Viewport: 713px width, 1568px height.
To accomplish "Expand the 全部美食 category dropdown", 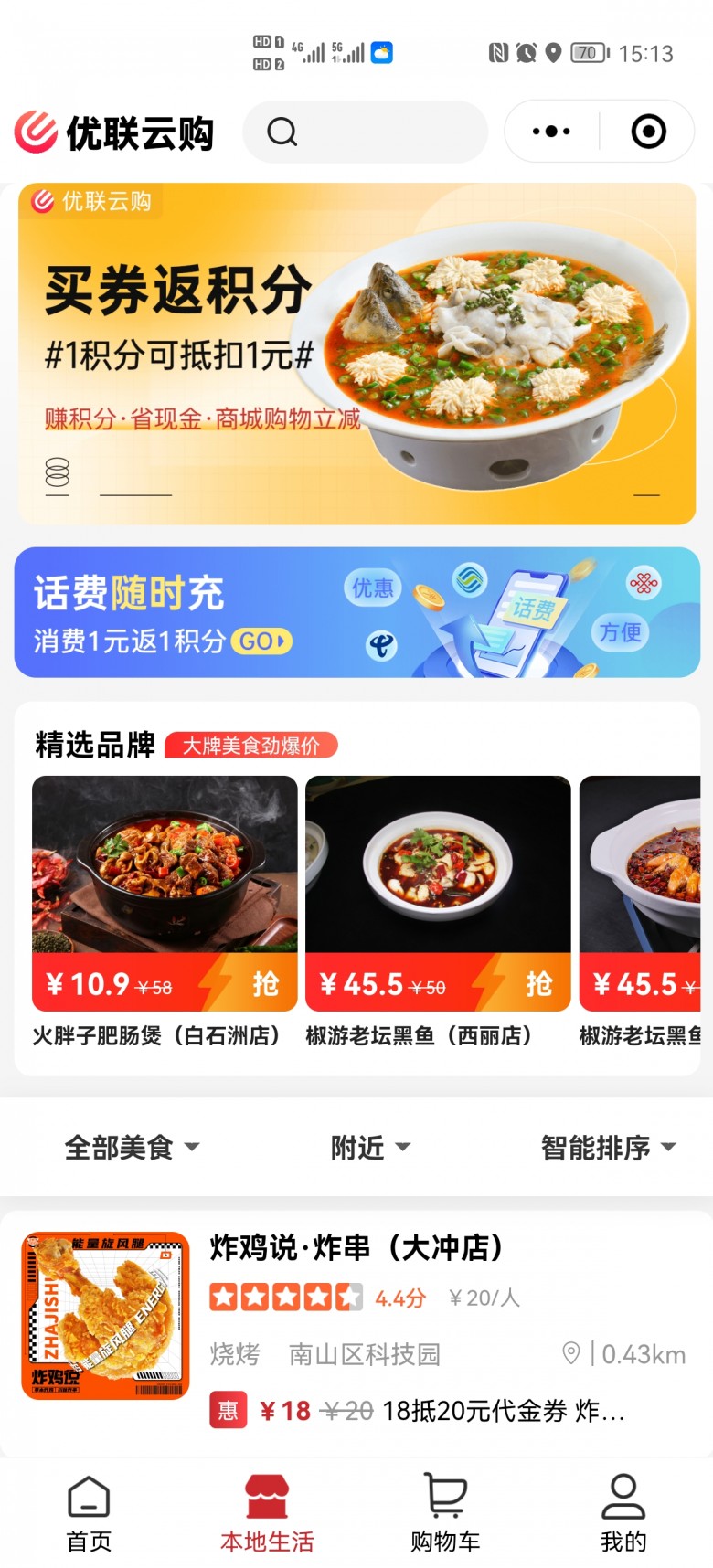I will pos(132,1147).
